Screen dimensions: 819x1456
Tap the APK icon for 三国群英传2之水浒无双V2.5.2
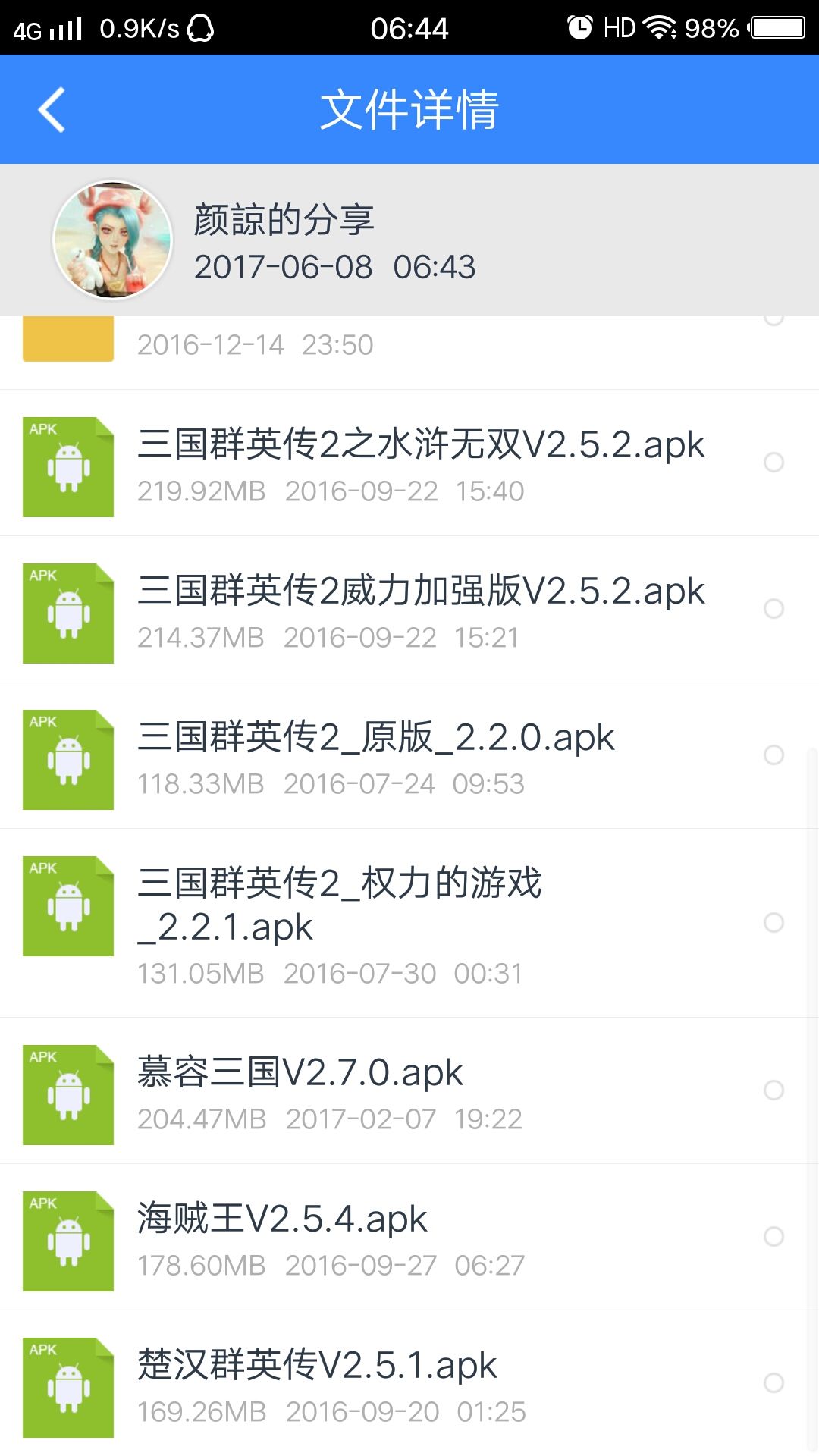click(x=67, y=466)
